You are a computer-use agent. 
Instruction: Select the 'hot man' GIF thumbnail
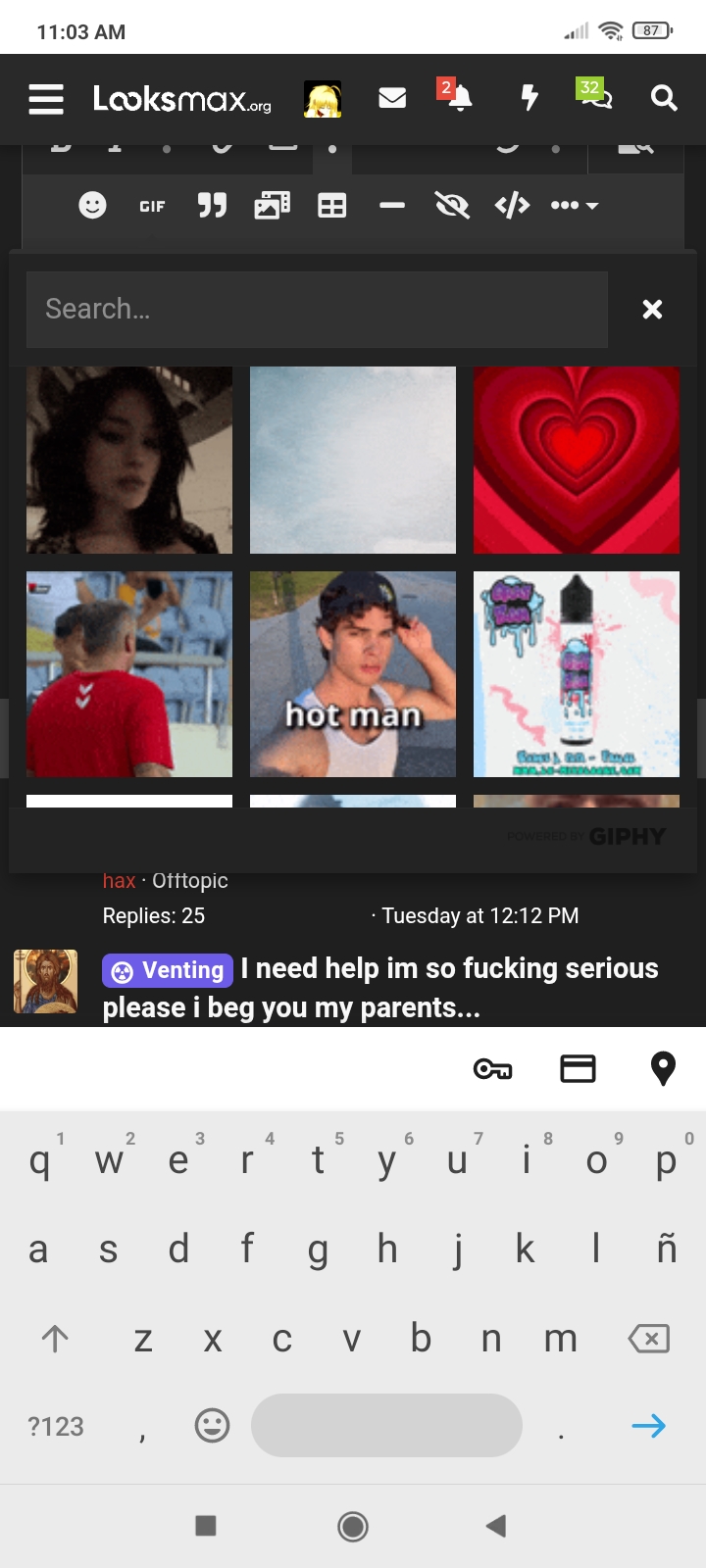click(x=352, y=674)
